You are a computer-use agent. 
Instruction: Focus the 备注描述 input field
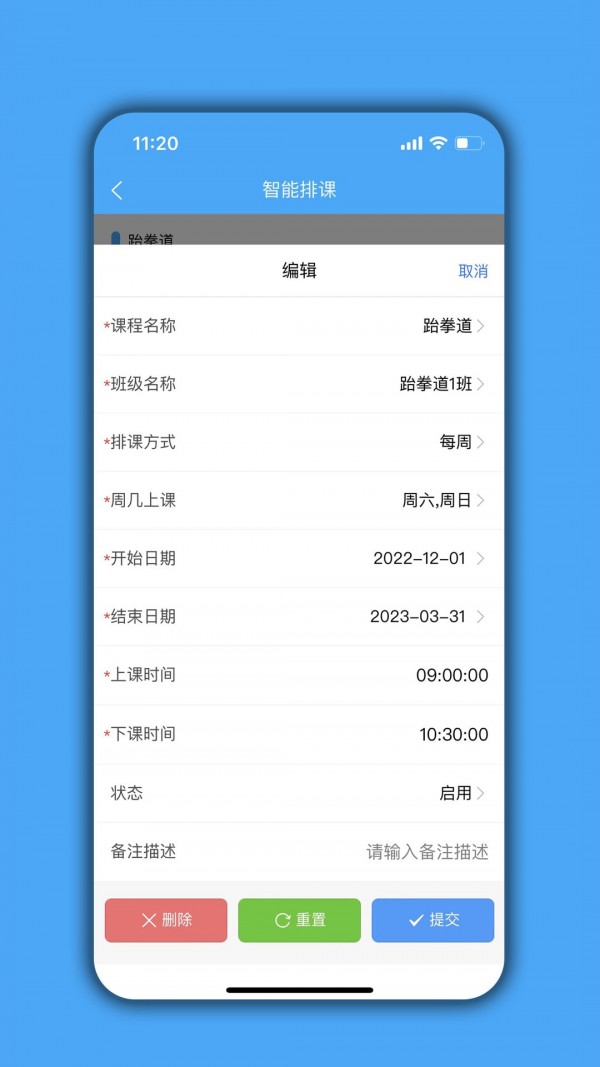click(x=427, y=852)
